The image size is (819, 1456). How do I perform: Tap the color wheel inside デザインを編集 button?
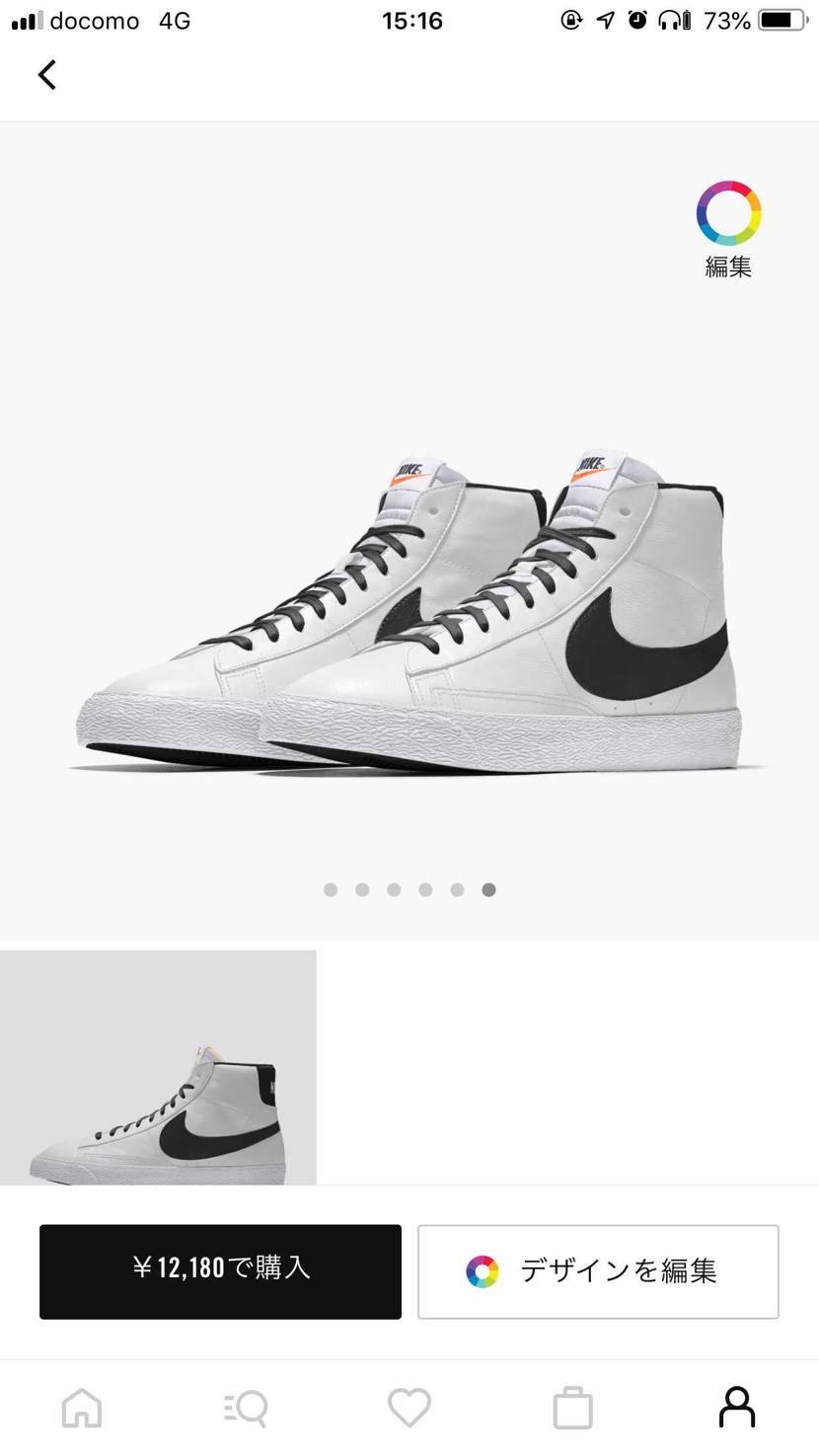(482, 1271)
